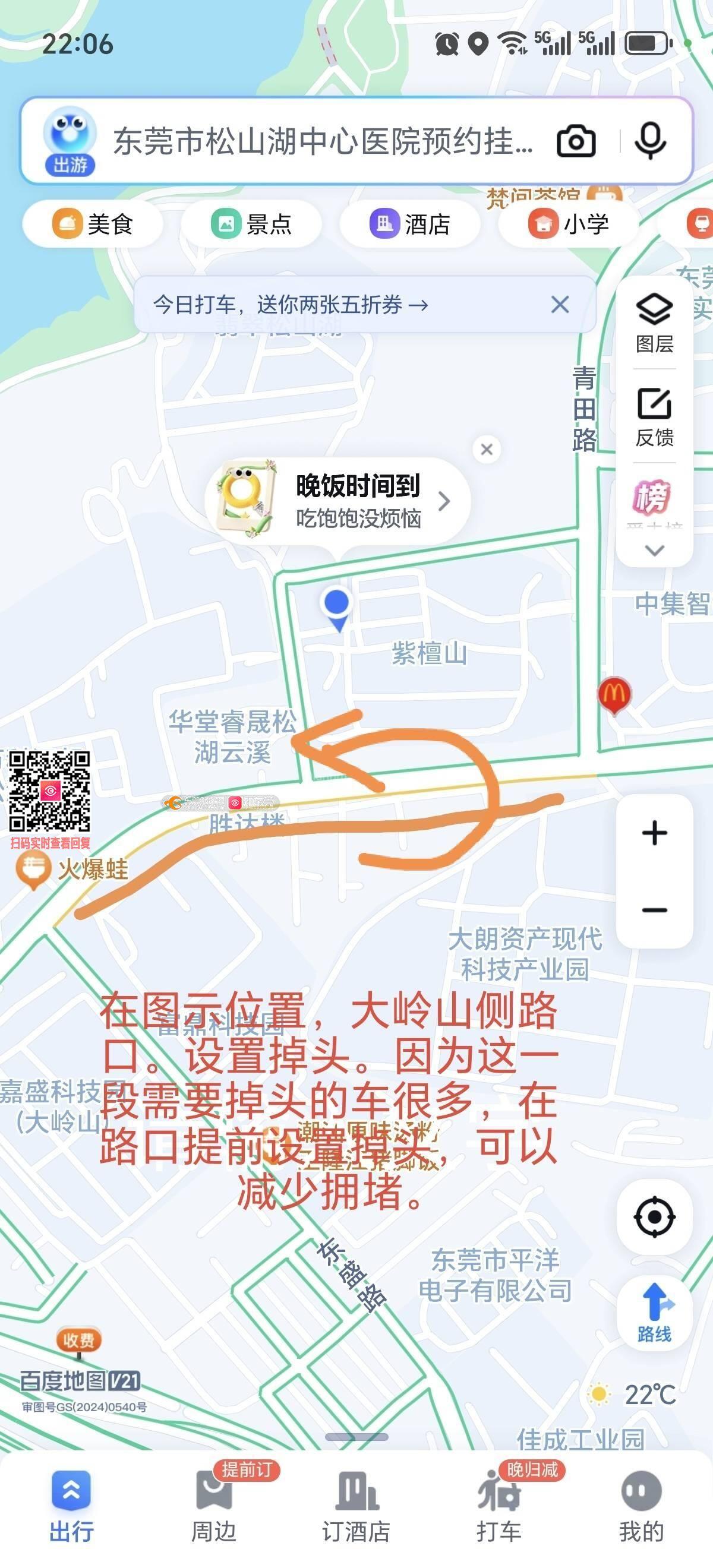Open the 图层 layers panel
The width and height of the screenshot is (713, 1568).
point(654,324)
